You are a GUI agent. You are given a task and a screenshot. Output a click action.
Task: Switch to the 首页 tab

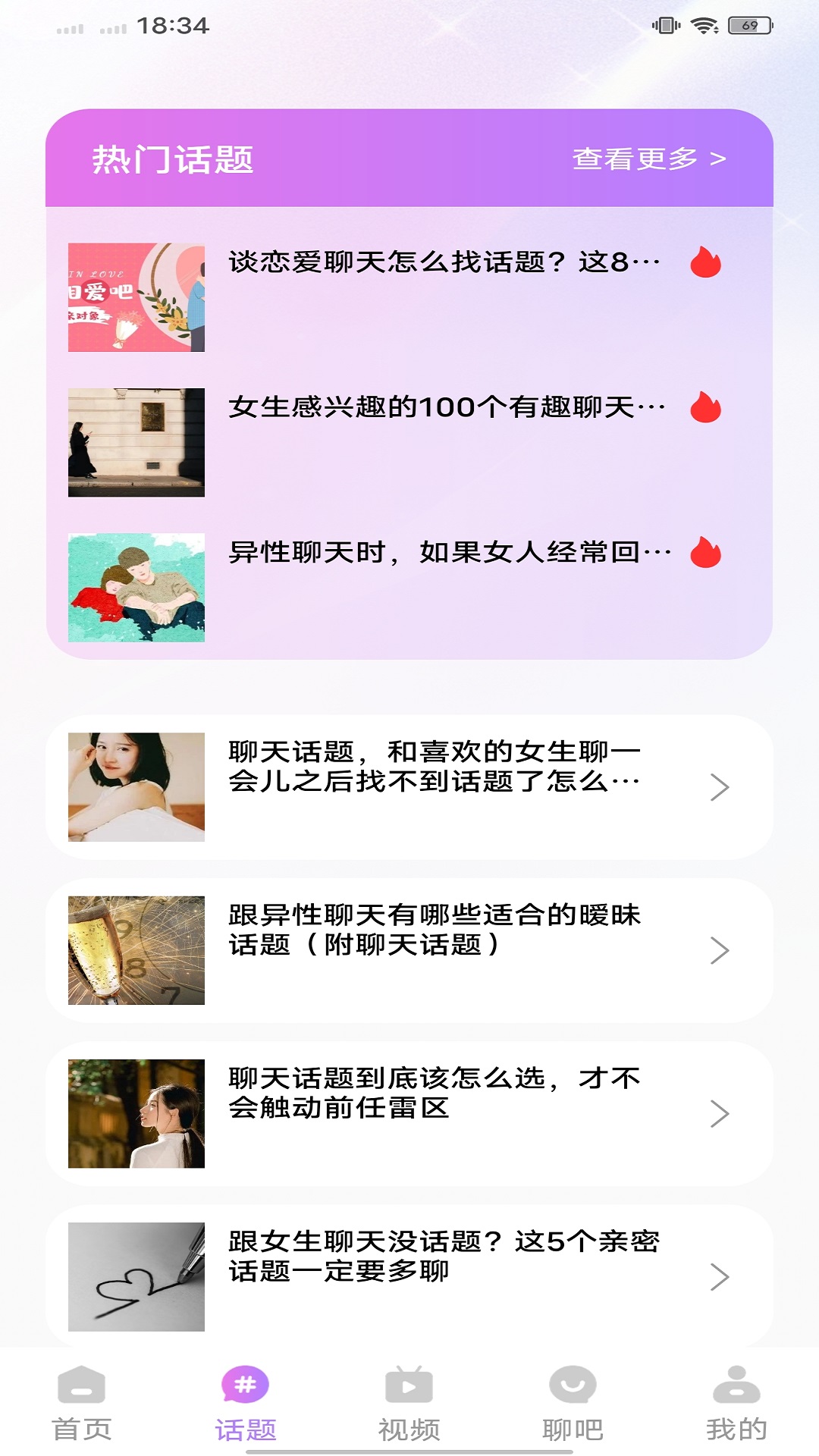pos(82,1403)
